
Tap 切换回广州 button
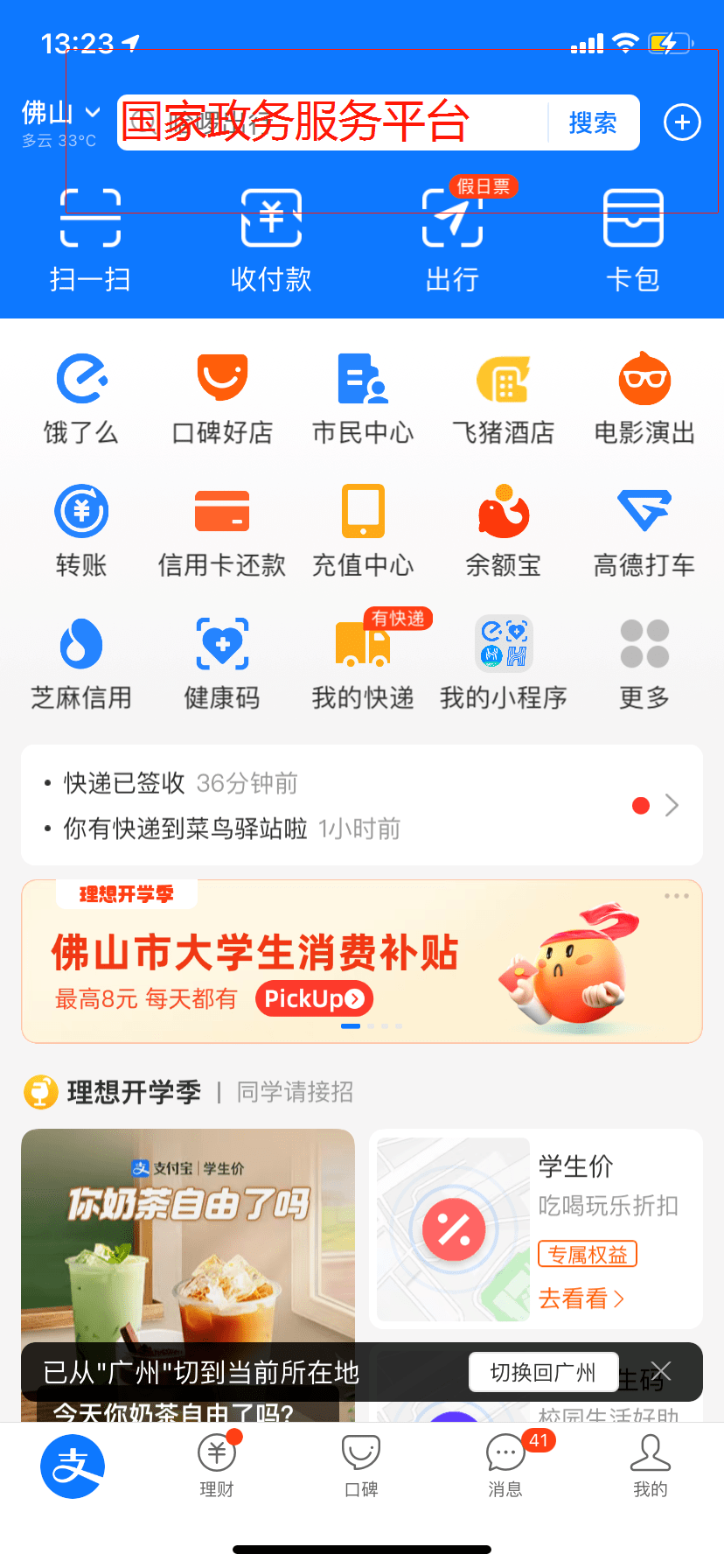click(543, 1372)
